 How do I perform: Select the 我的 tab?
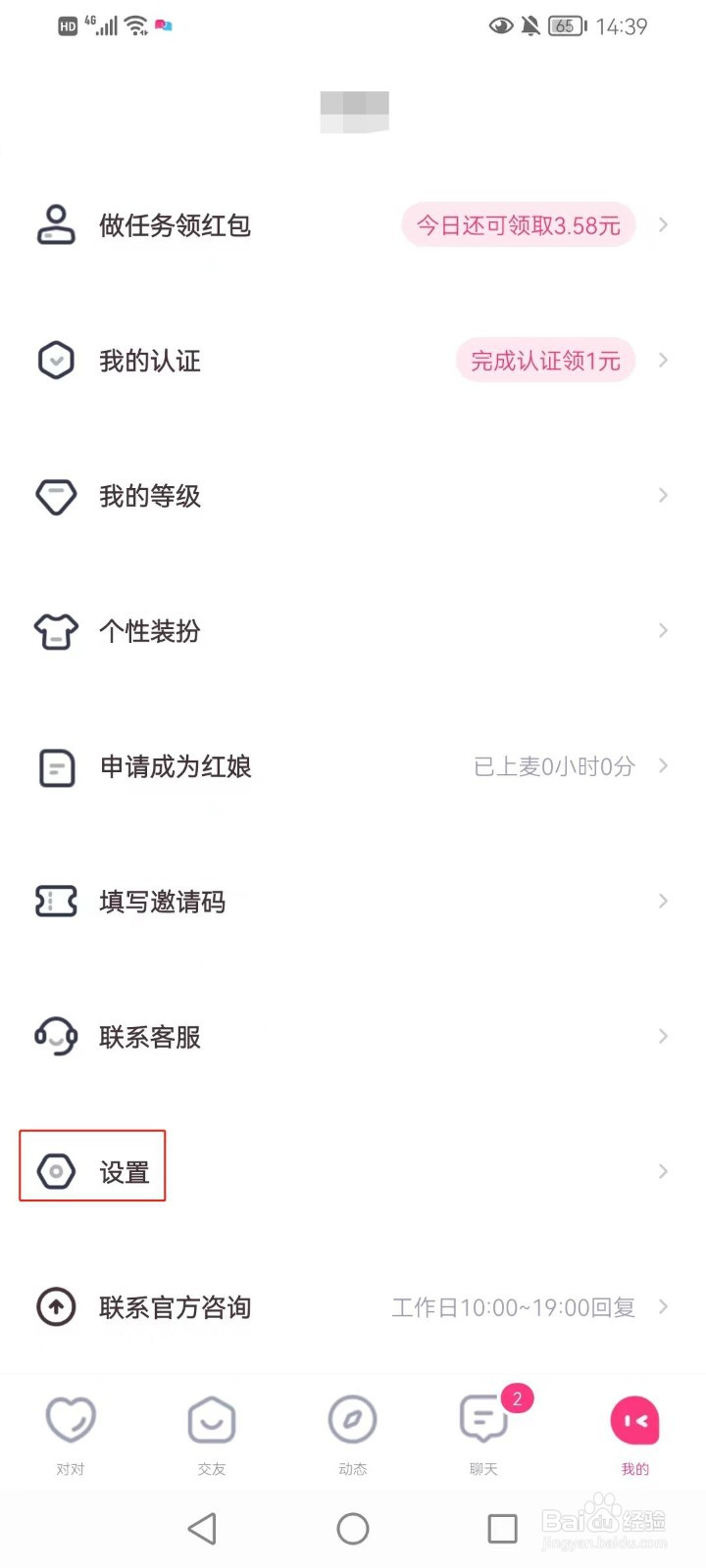click(634, 1433)
